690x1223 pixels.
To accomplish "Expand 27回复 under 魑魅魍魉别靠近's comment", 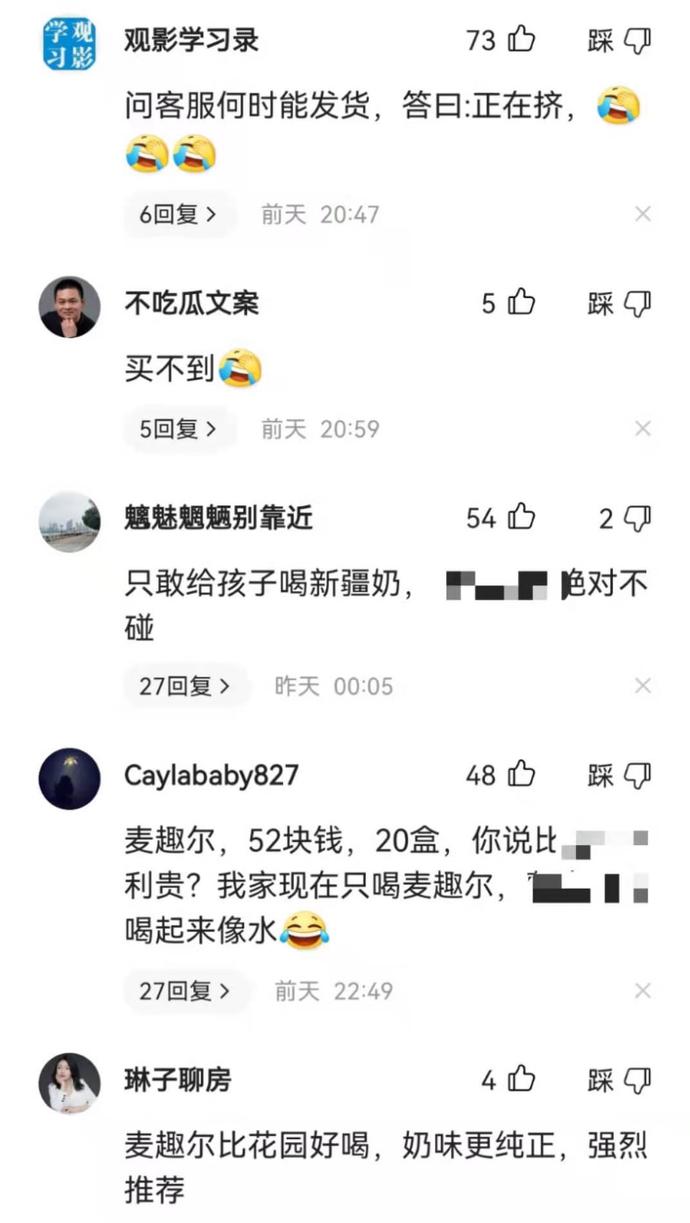I will click(x=184, y=686).
